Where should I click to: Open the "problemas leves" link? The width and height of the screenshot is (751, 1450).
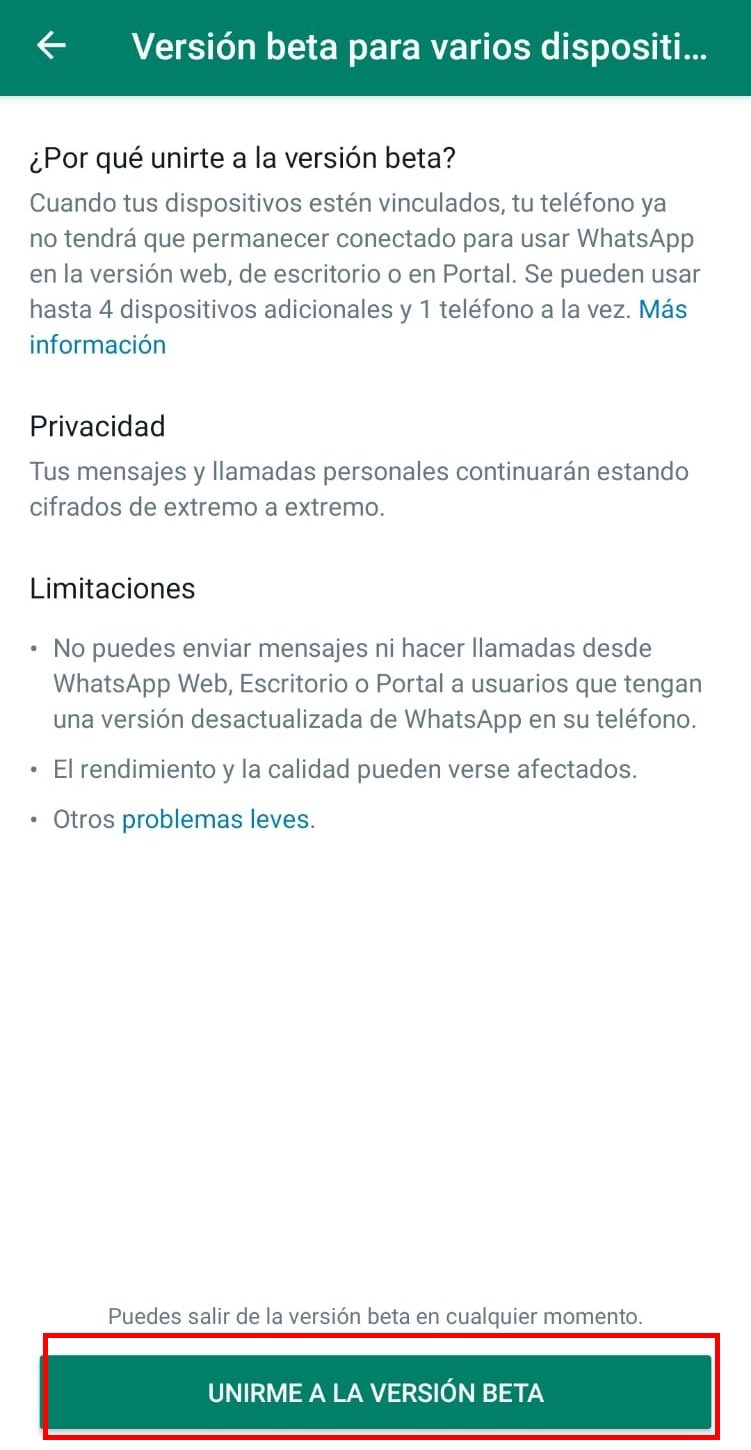[215, 820]
